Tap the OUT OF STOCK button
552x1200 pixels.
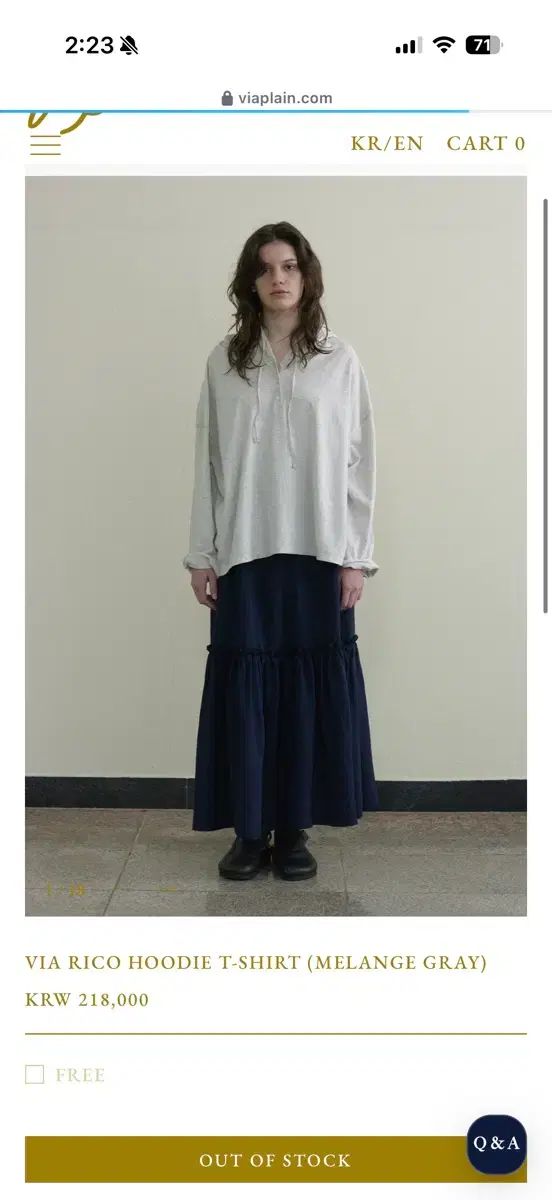275,1160
